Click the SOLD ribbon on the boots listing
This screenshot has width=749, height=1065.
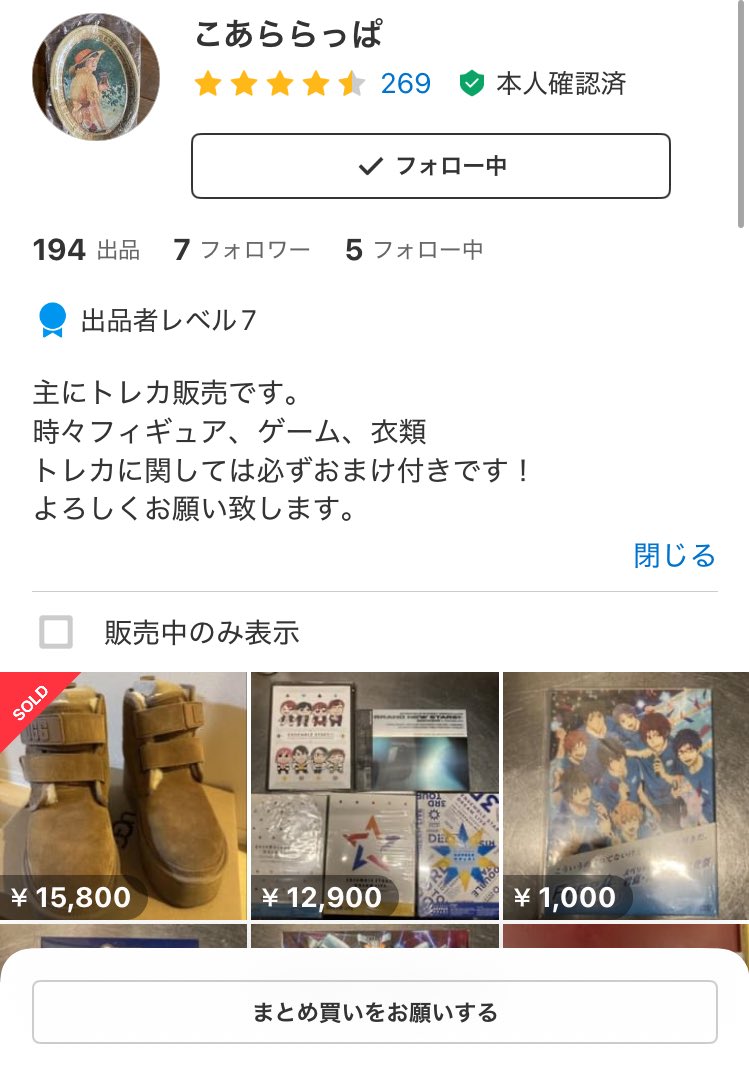pos(30,710)
